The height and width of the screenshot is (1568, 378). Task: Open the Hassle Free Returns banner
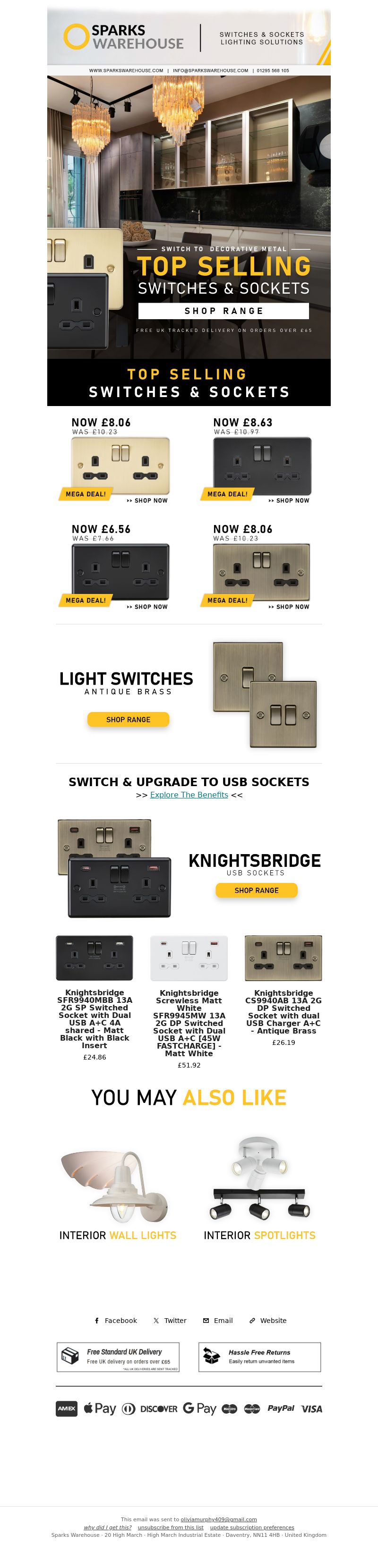pos(259,1356)
